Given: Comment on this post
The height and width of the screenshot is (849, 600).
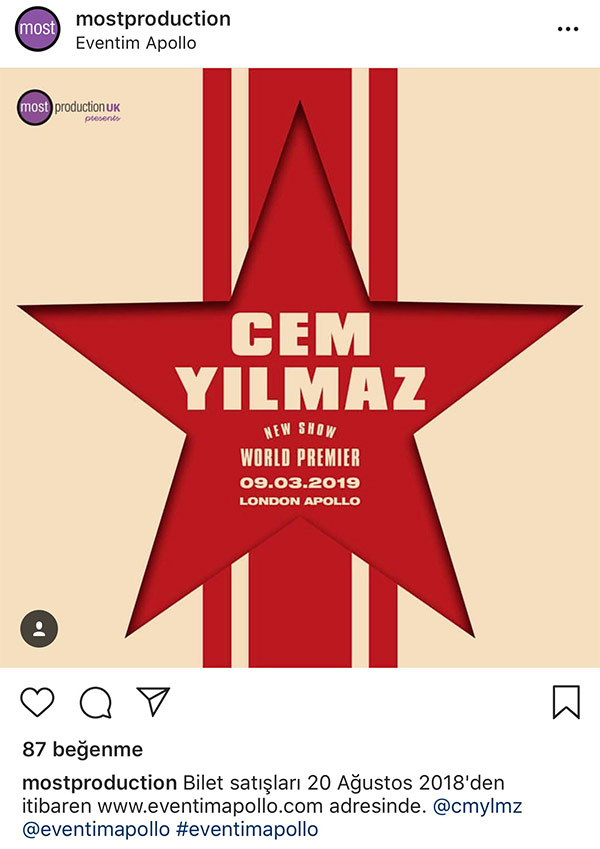Looking at the screenshot, I should (x=95, y=702).
